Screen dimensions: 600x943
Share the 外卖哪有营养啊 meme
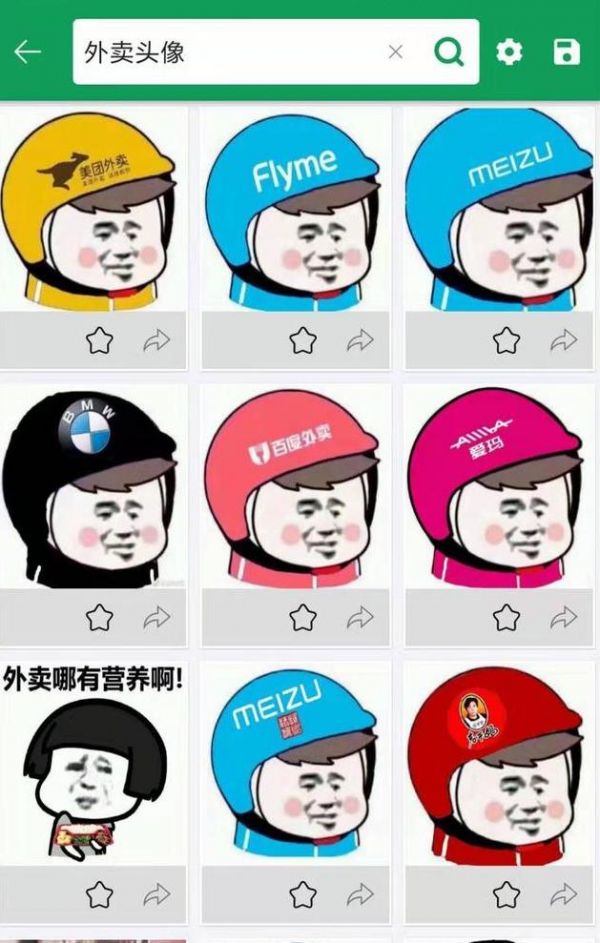click(x=156, y=894)
